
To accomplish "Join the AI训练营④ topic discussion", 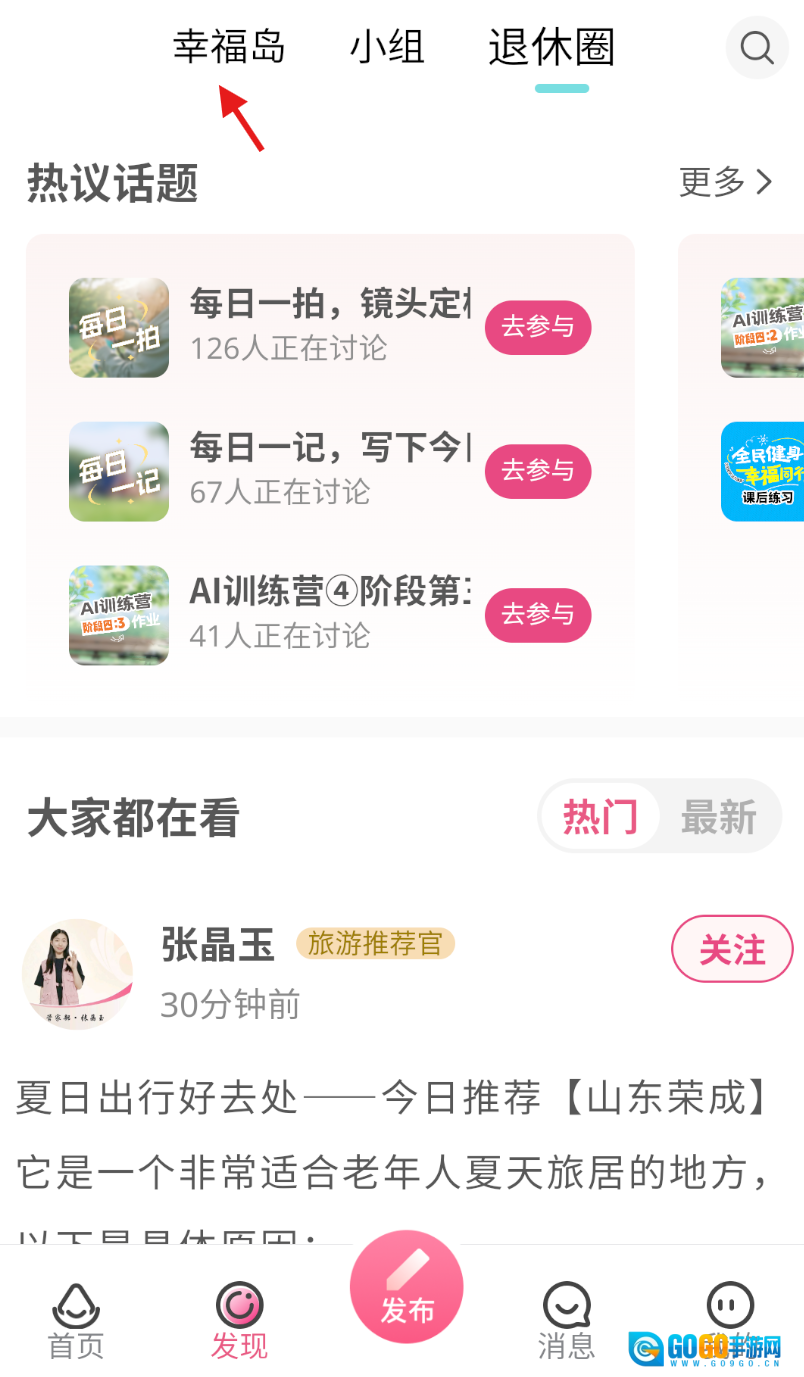I will coord(537,615).
